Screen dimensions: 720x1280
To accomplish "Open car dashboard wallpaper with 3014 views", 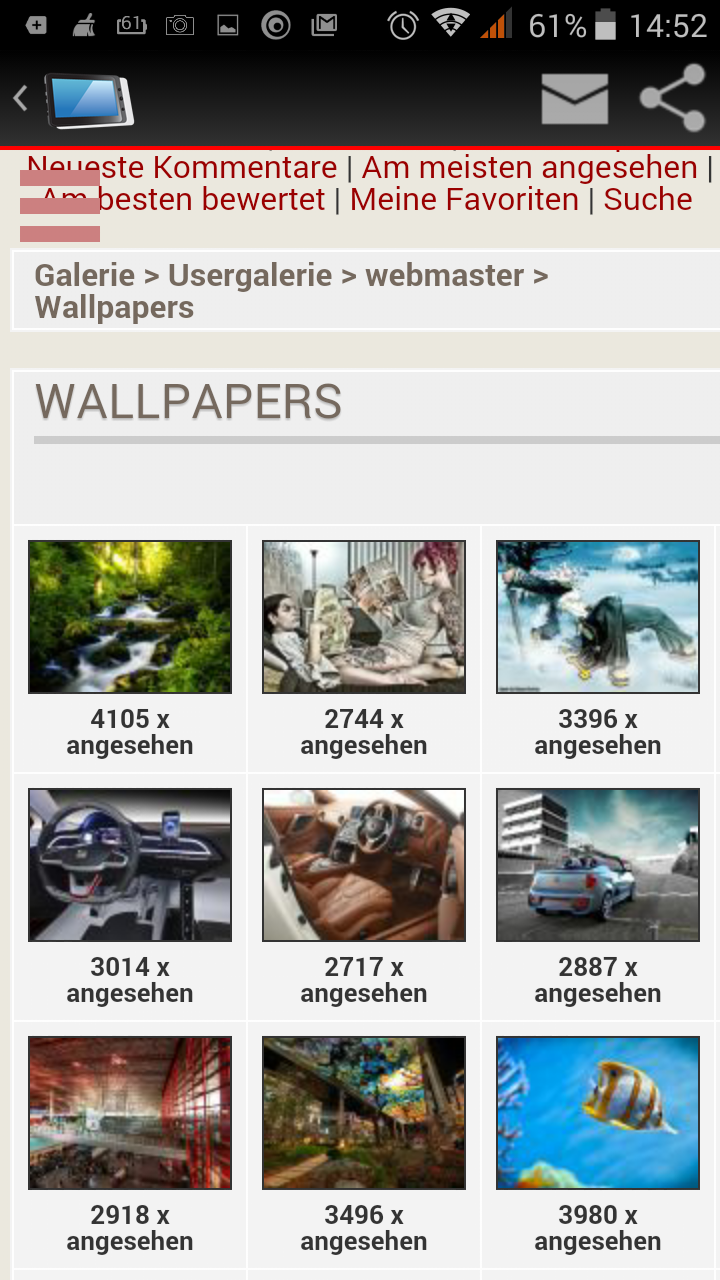I will pos(130,865).
